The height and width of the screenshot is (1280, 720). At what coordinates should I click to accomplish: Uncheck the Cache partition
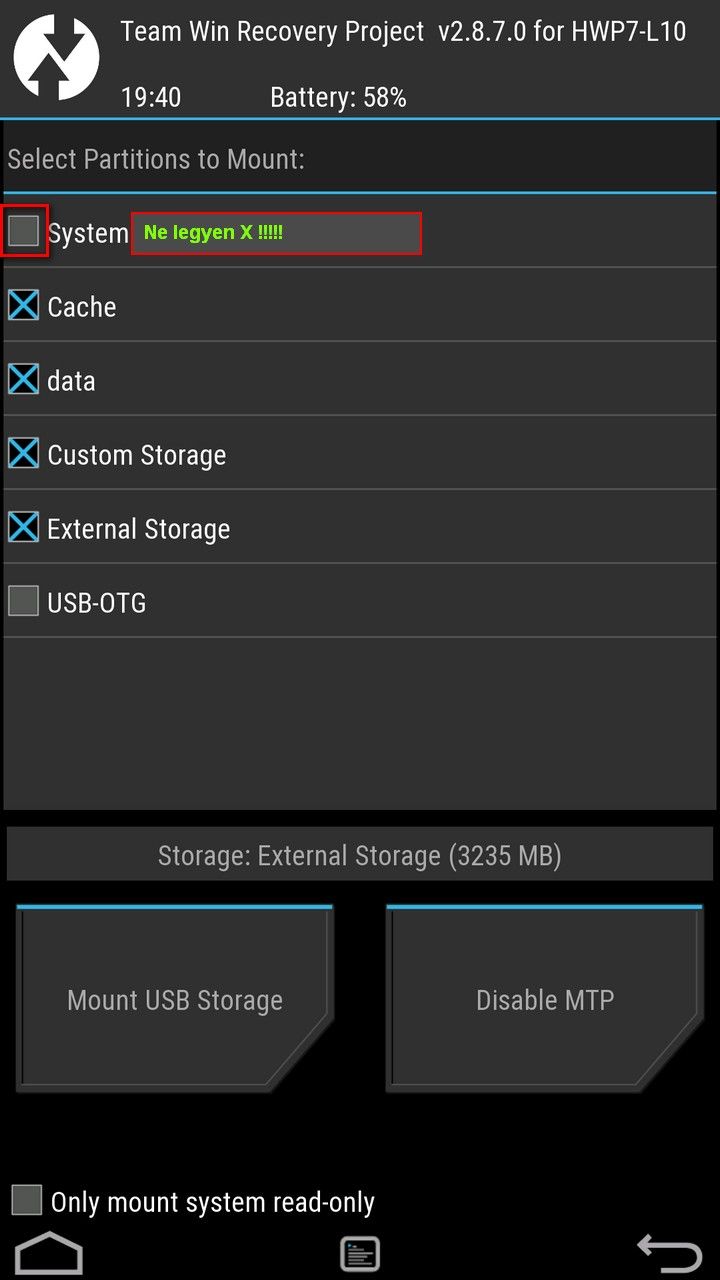click(x=24, y=306)
